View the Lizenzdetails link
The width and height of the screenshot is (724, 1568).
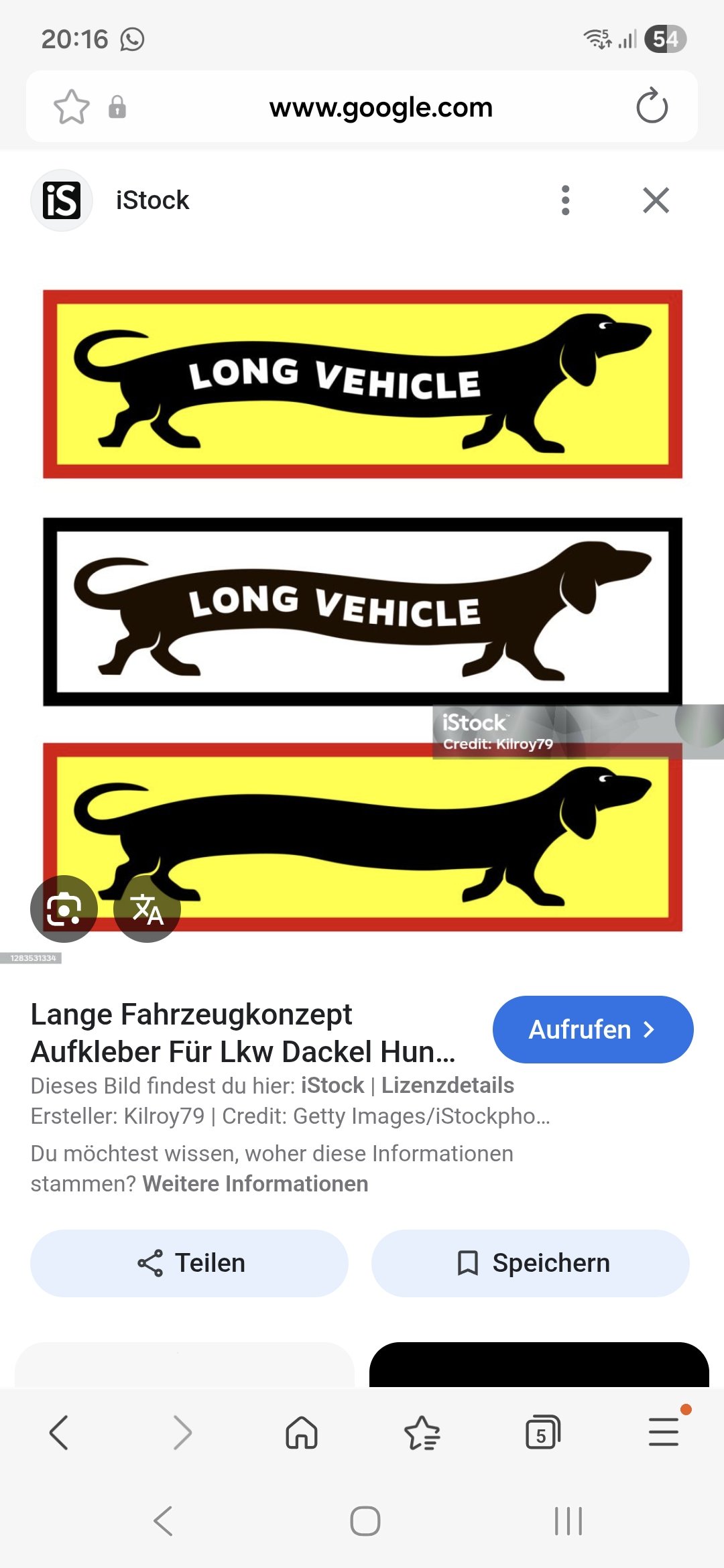click(x=447, y=1086)
